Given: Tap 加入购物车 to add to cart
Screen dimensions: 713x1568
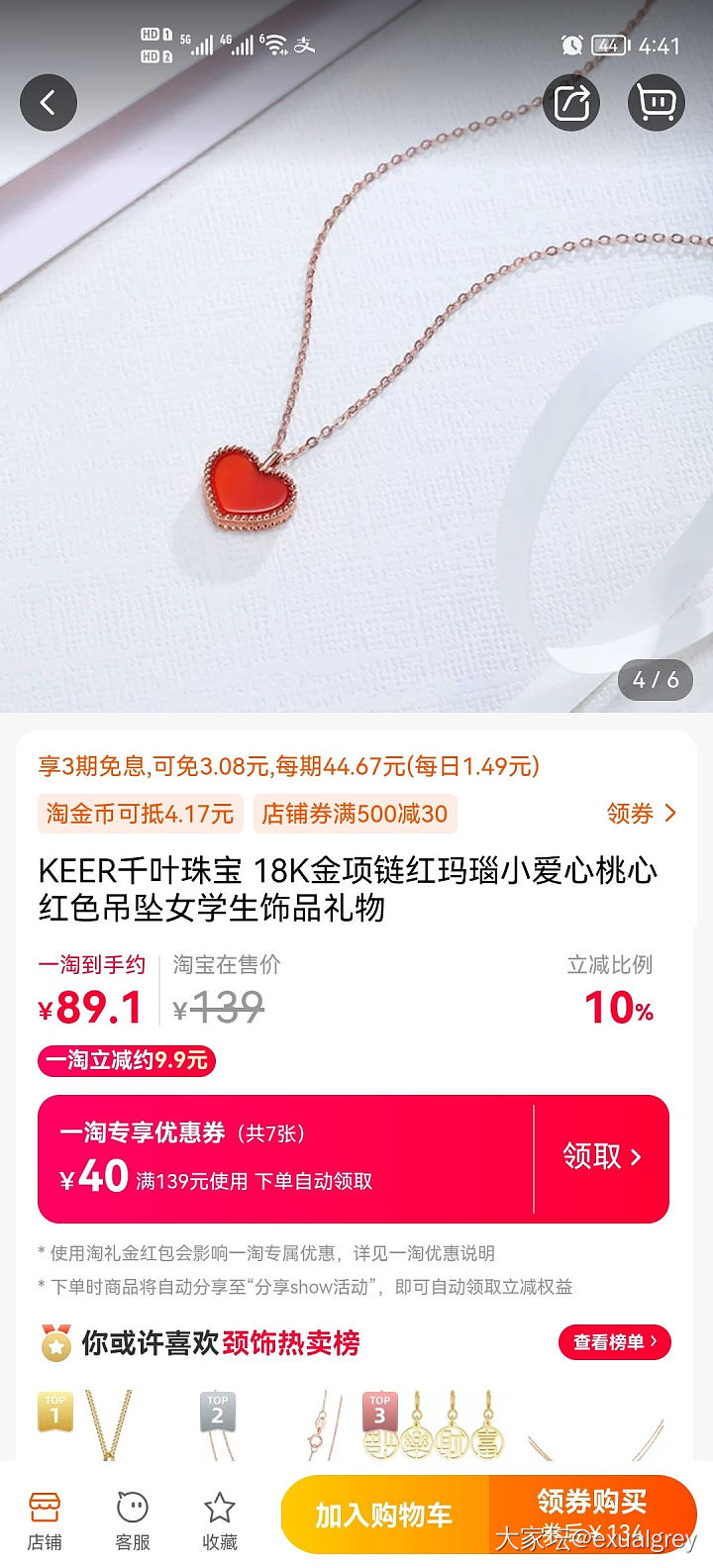Looking at the screenshot, I should click(x=384, y=1515).
